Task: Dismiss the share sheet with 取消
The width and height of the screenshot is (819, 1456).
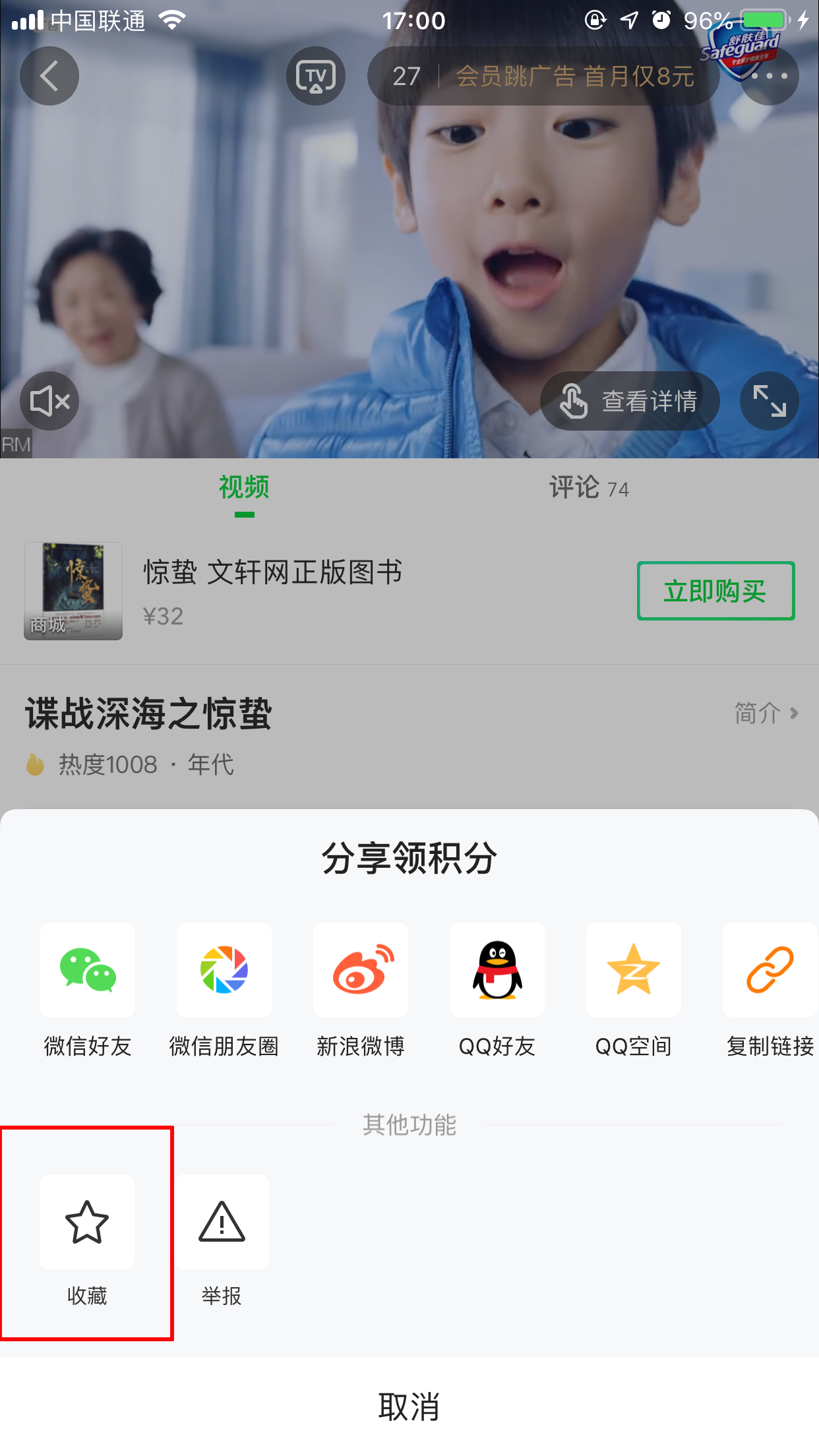Action: pyautogui.click(x=409, y=1407)
